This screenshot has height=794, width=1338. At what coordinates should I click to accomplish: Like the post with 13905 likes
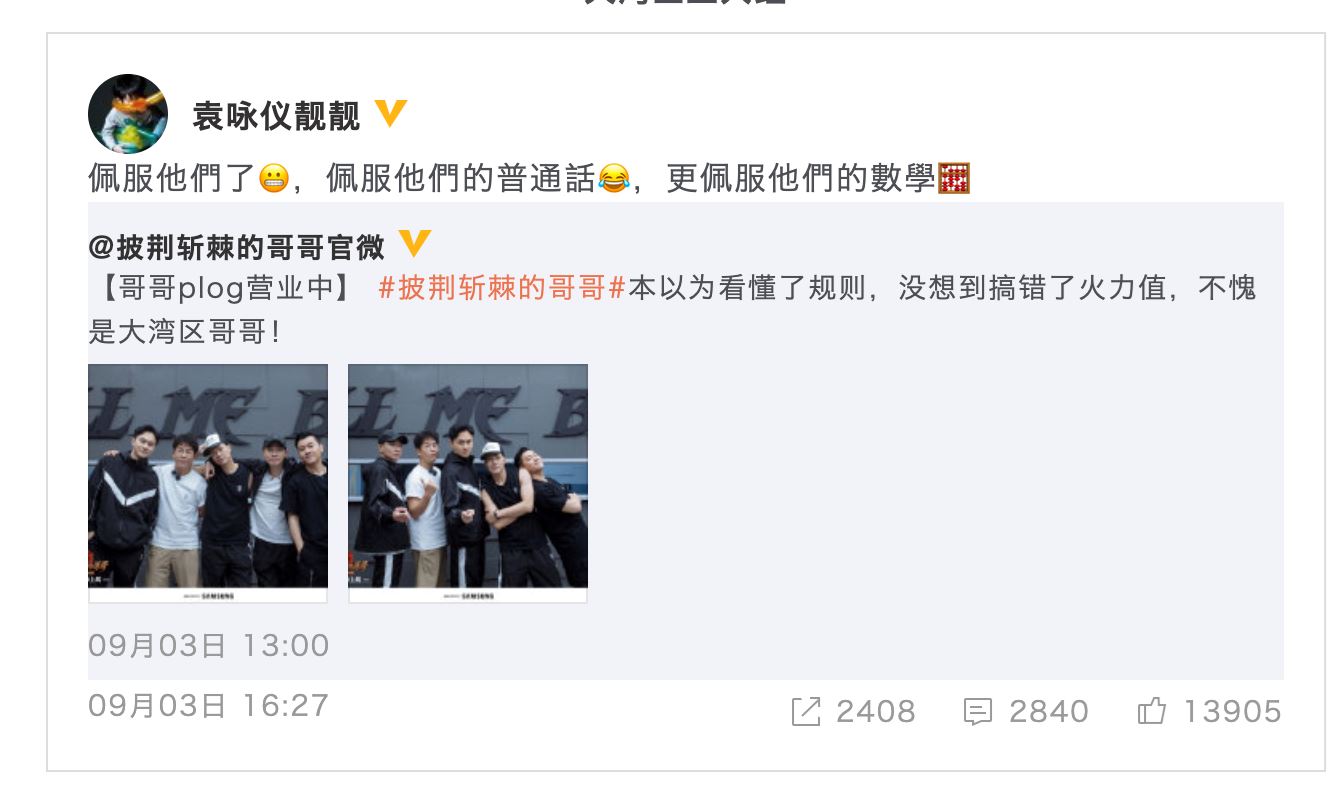click(x=1209, y=711)
